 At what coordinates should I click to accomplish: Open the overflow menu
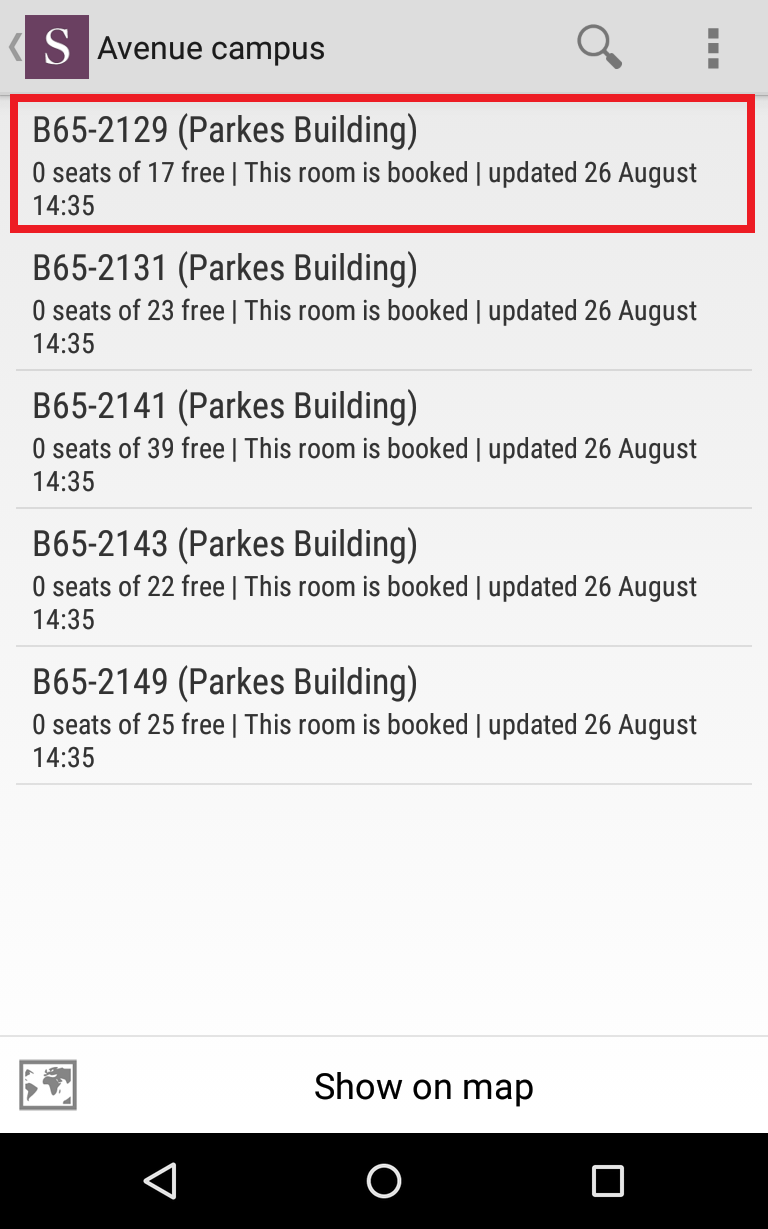click(713, 47)
